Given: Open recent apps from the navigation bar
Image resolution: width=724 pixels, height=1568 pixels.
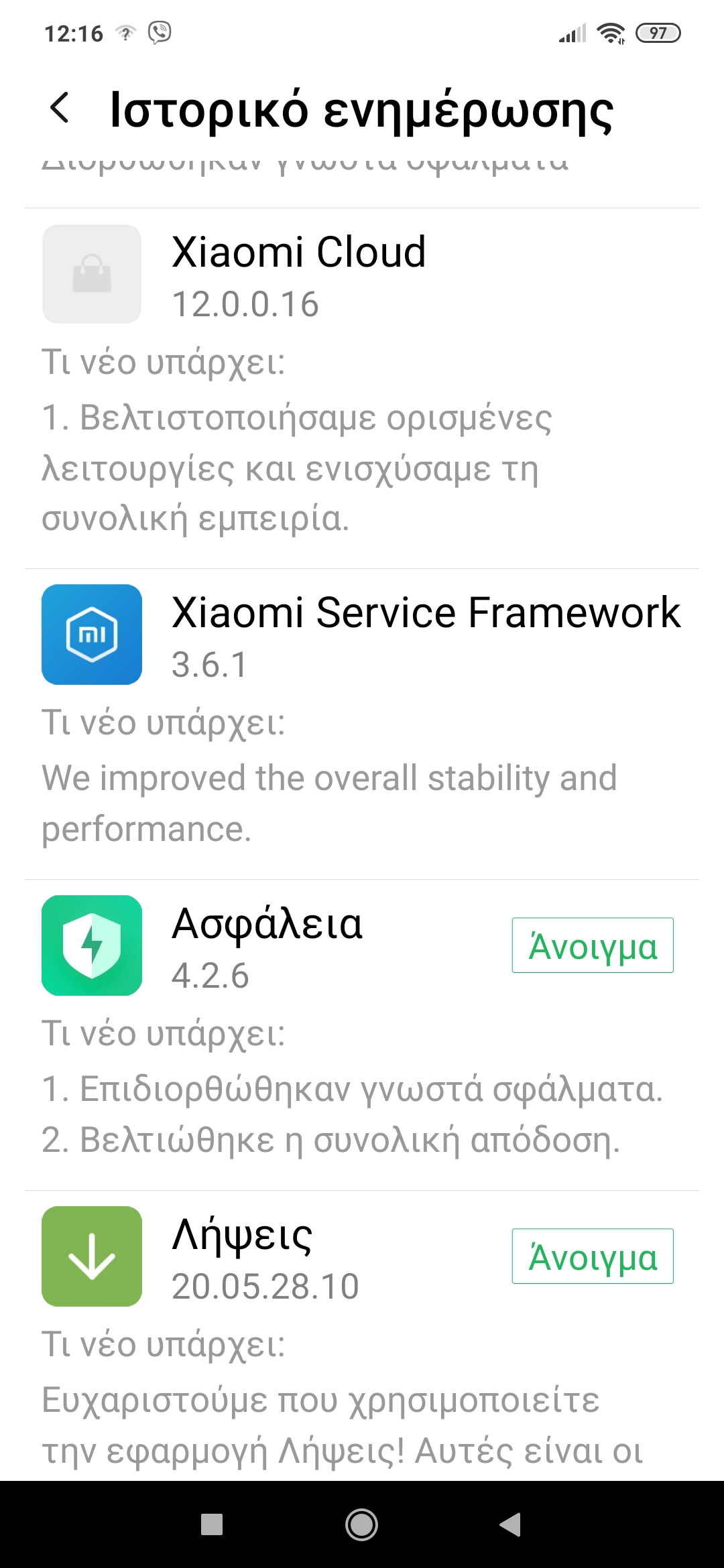Looking at the screenshot, I should pos(212,1524).
